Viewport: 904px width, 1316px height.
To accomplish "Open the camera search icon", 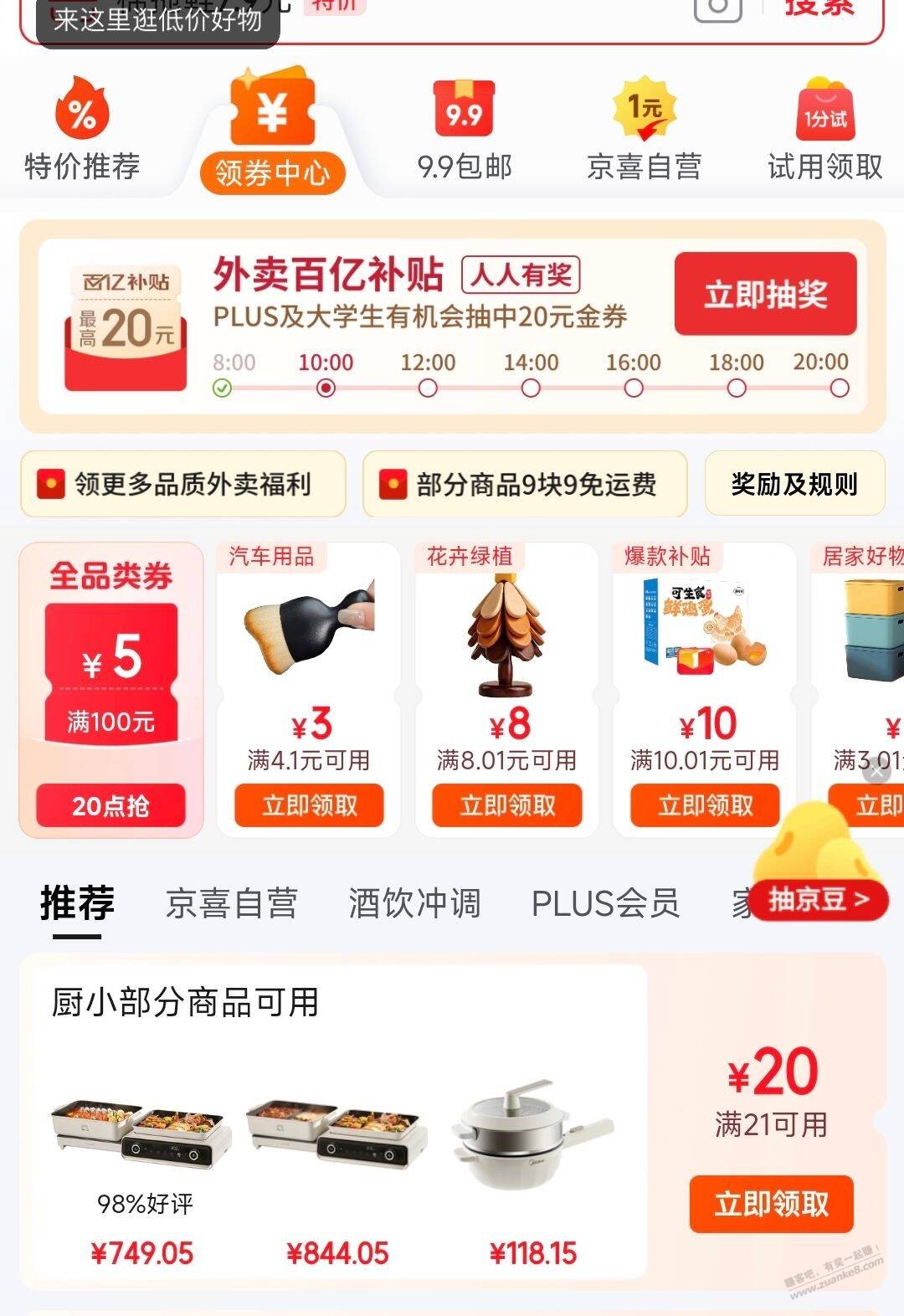I will click(717, 8).
